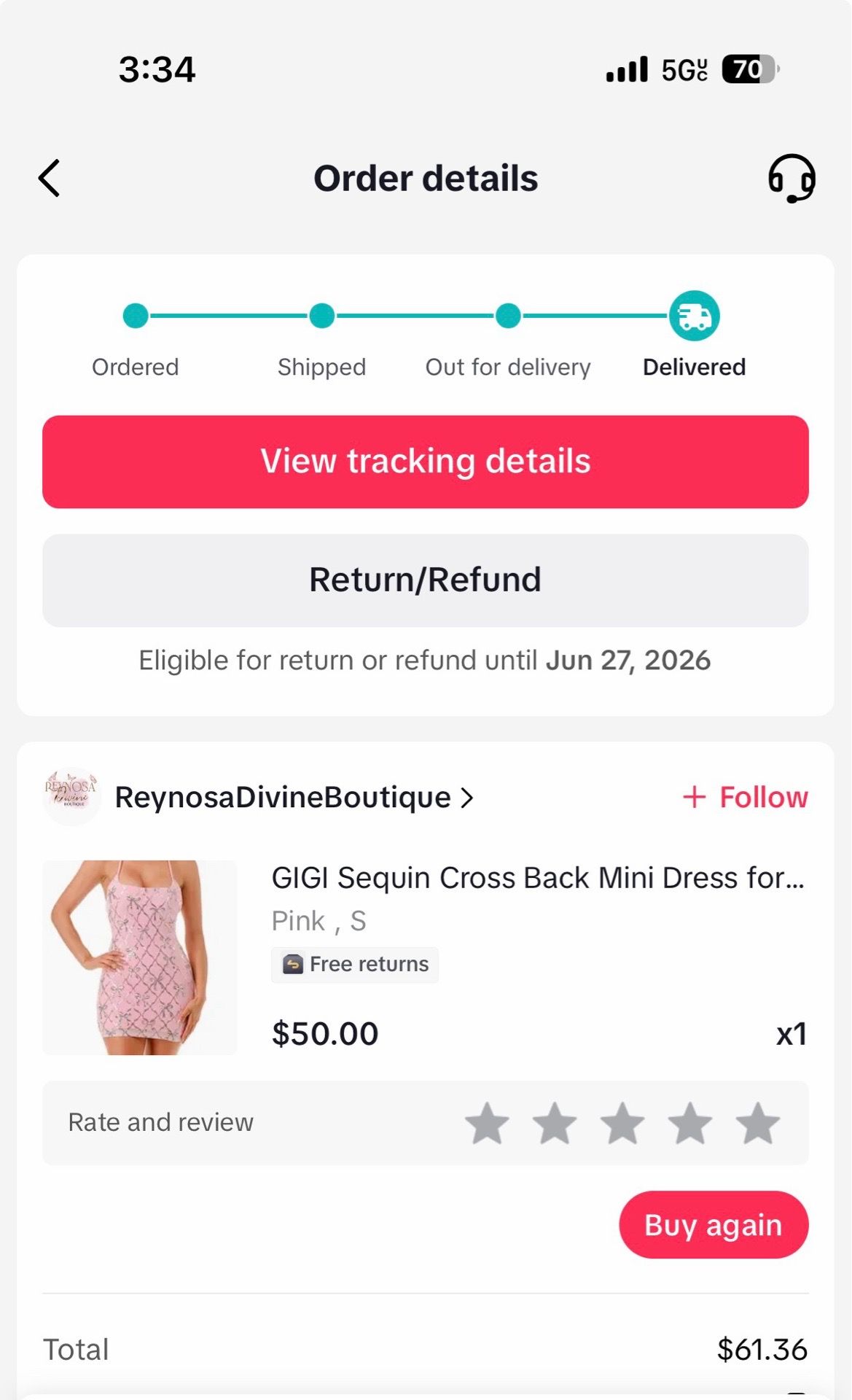Go back from Order details
Viewport: 852px width, 1400px height.
(49, 179)
